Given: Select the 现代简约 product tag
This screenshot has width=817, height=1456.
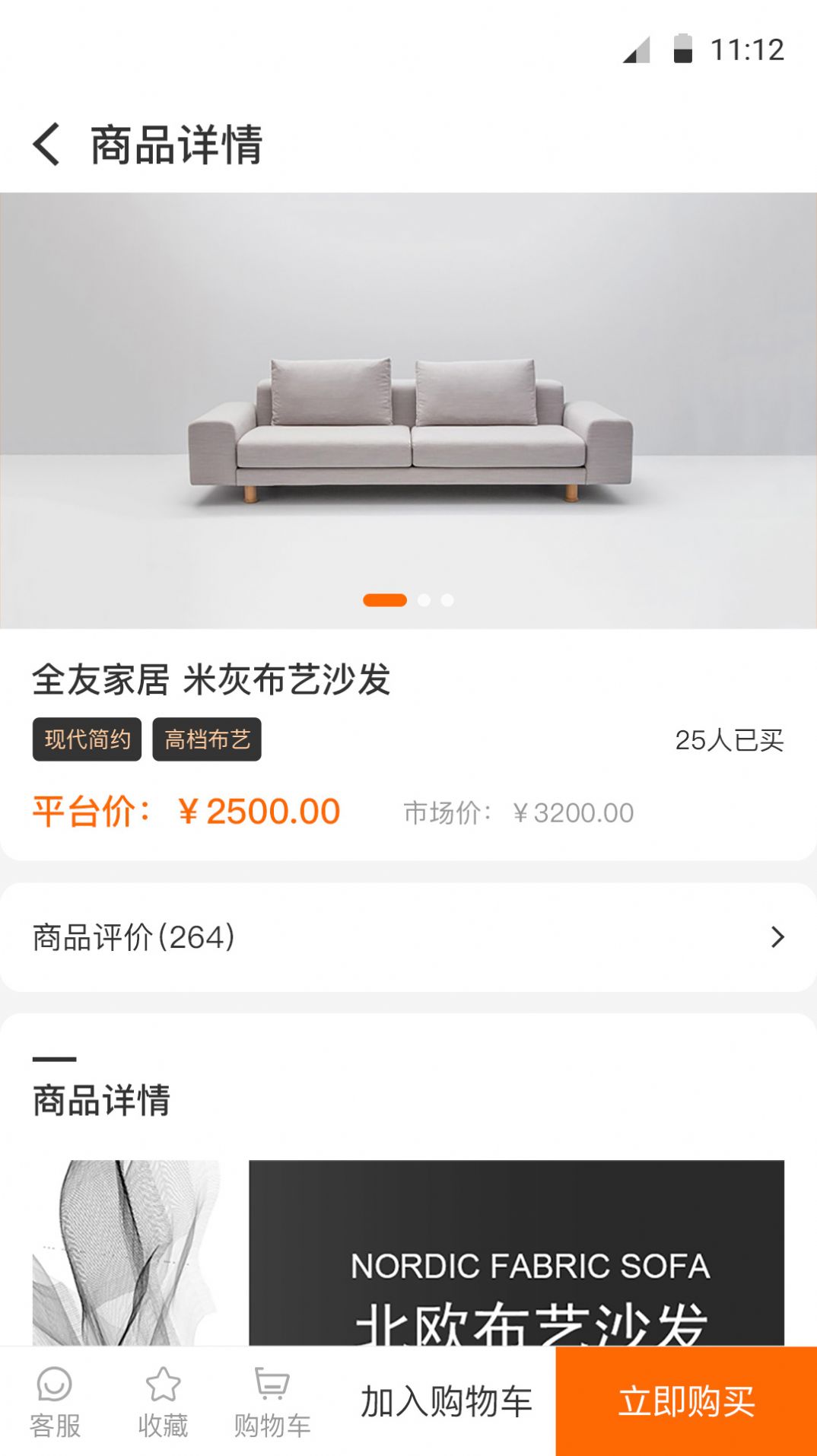Looking at the screenshot, I should (87, 738).
